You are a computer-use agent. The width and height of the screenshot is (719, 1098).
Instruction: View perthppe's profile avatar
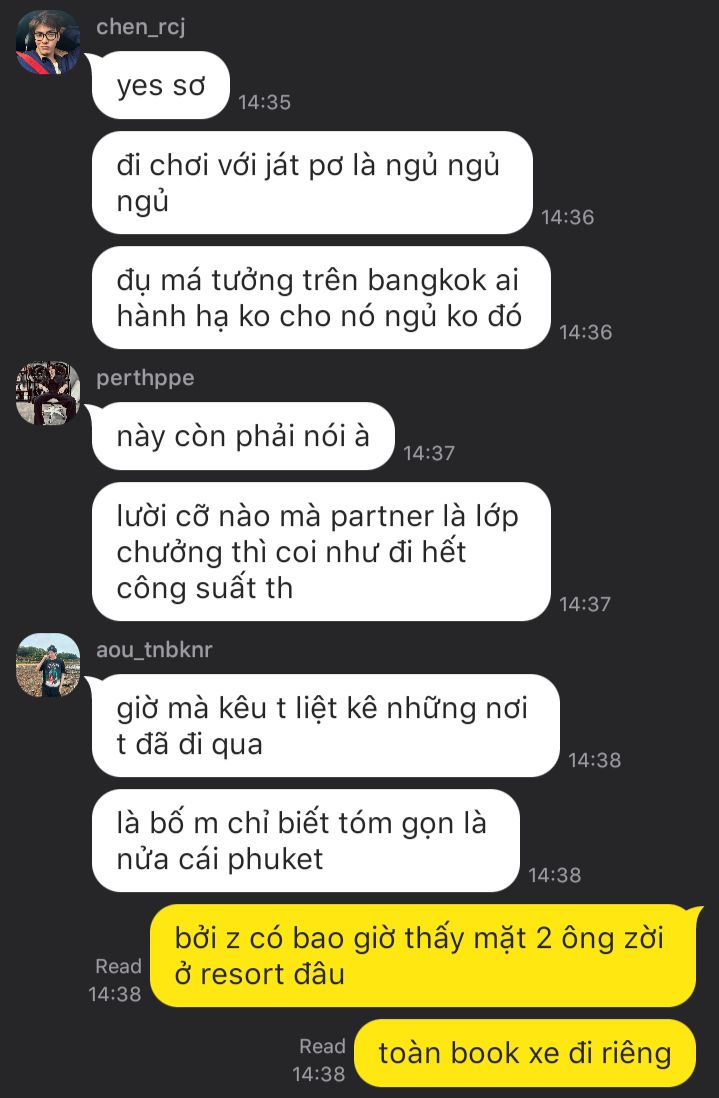pyautogui.click(x=48, y=393)
